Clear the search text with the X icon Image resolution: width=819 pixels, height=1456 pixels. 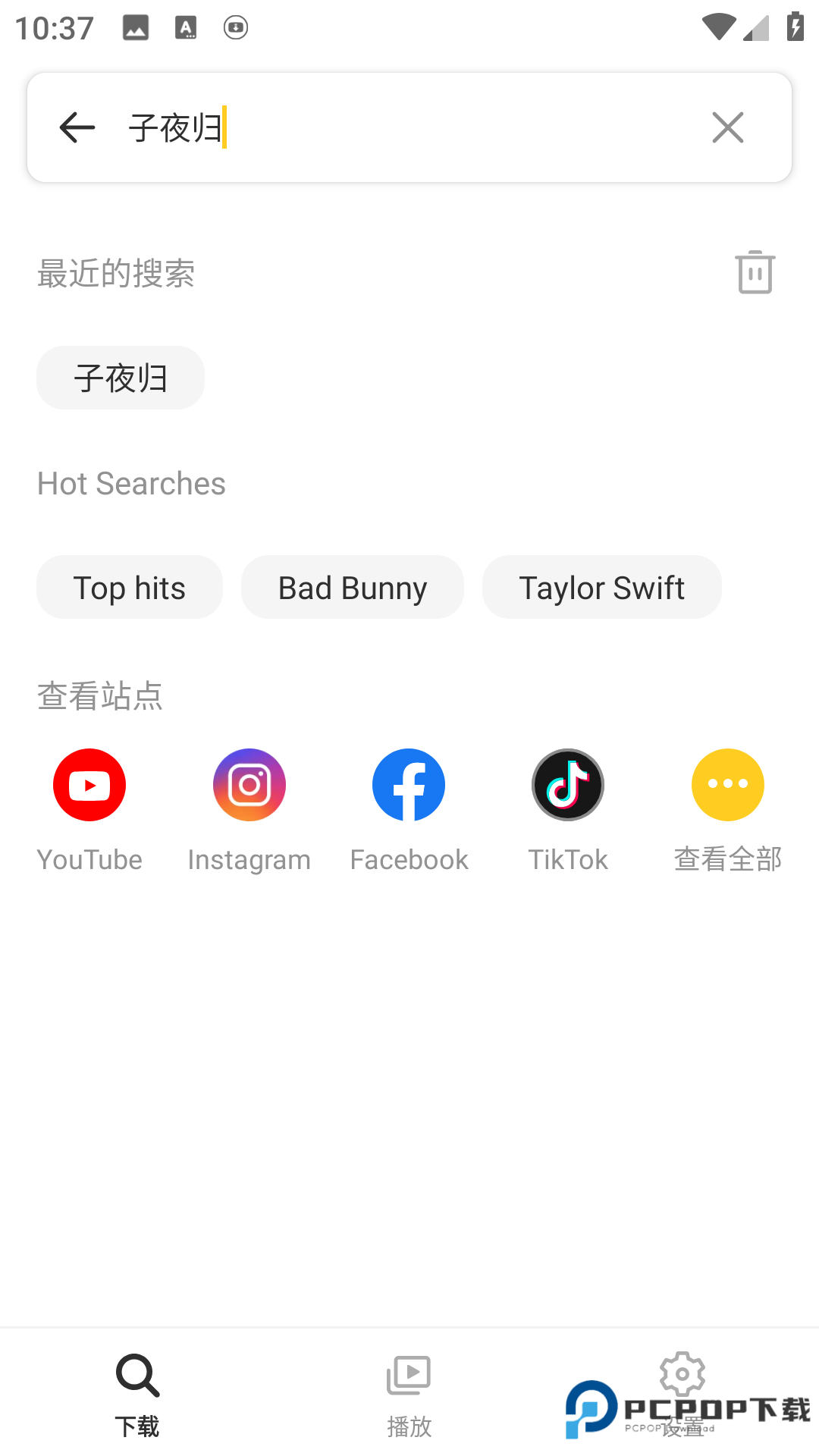pyautogui.click(x=727, y=127)
